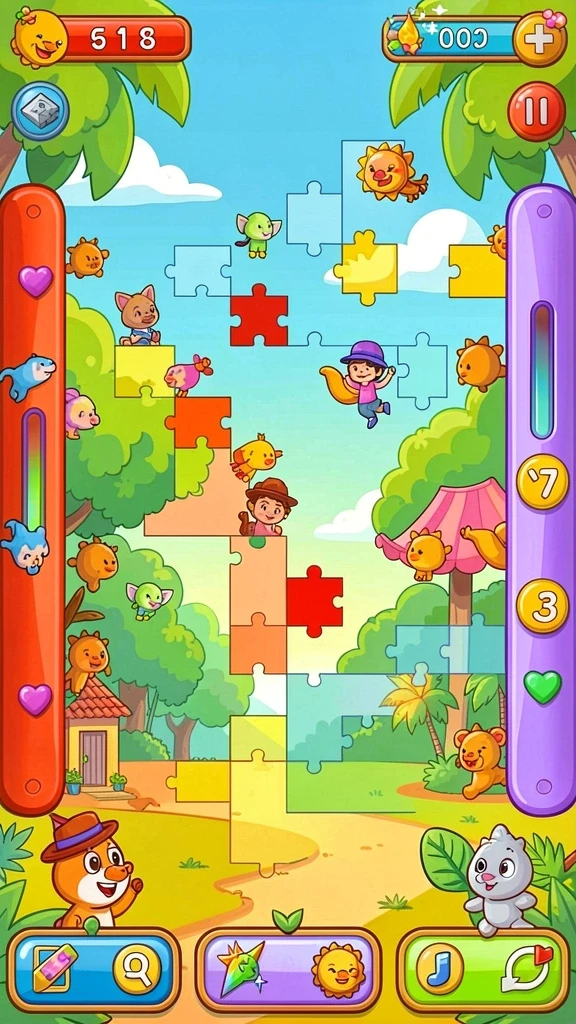Pause the game with the red button
Image resolution: width=576 pixels, height=1024 pixels.
click(536, 111)
